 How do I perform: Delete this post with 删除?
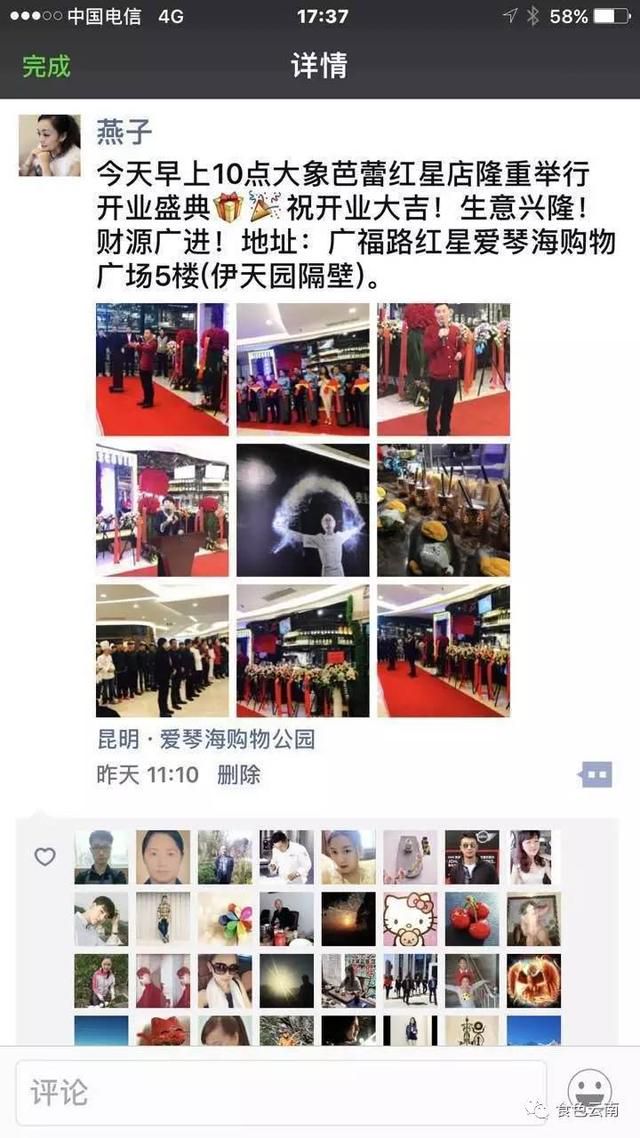coord(239,774)
